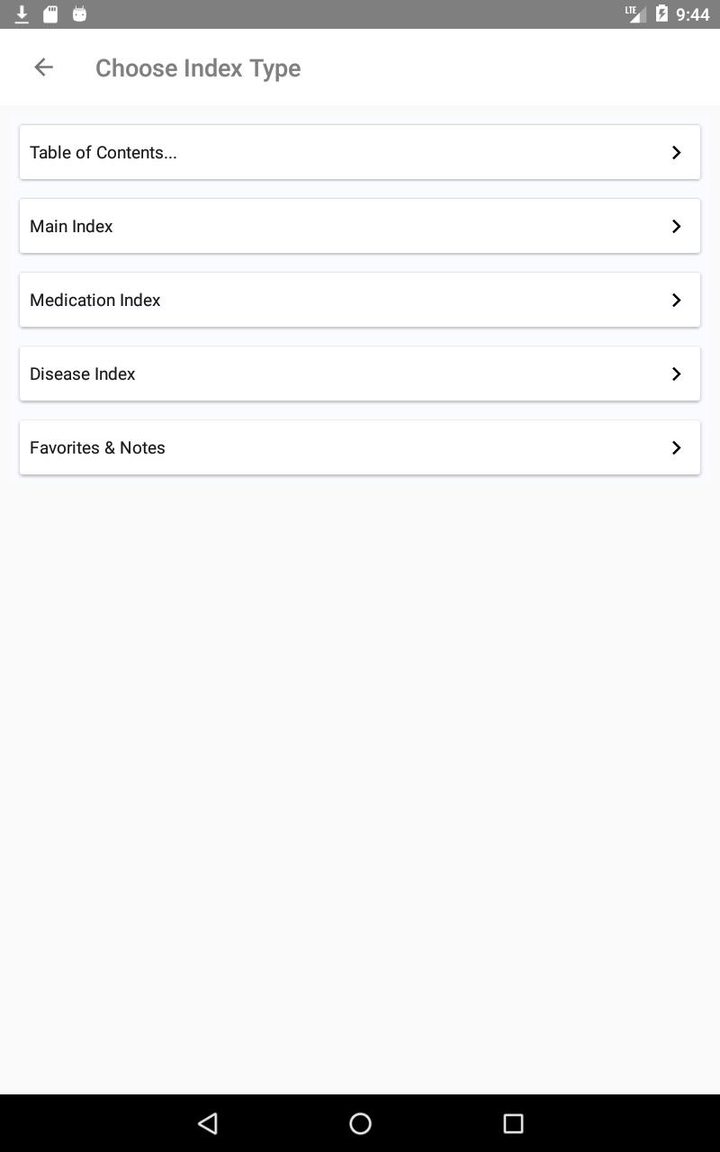
Task: Open the Main Index
Action: point(359,226)
